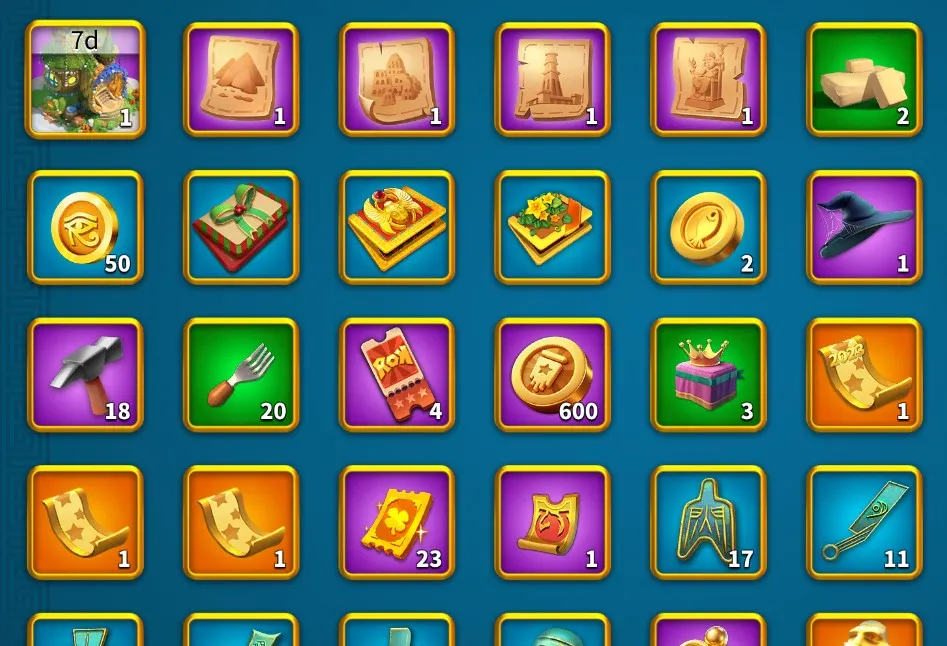Select the golden scarab chest item
The width and height of the screenshot is (947, 646).
[x=397, y=227]
